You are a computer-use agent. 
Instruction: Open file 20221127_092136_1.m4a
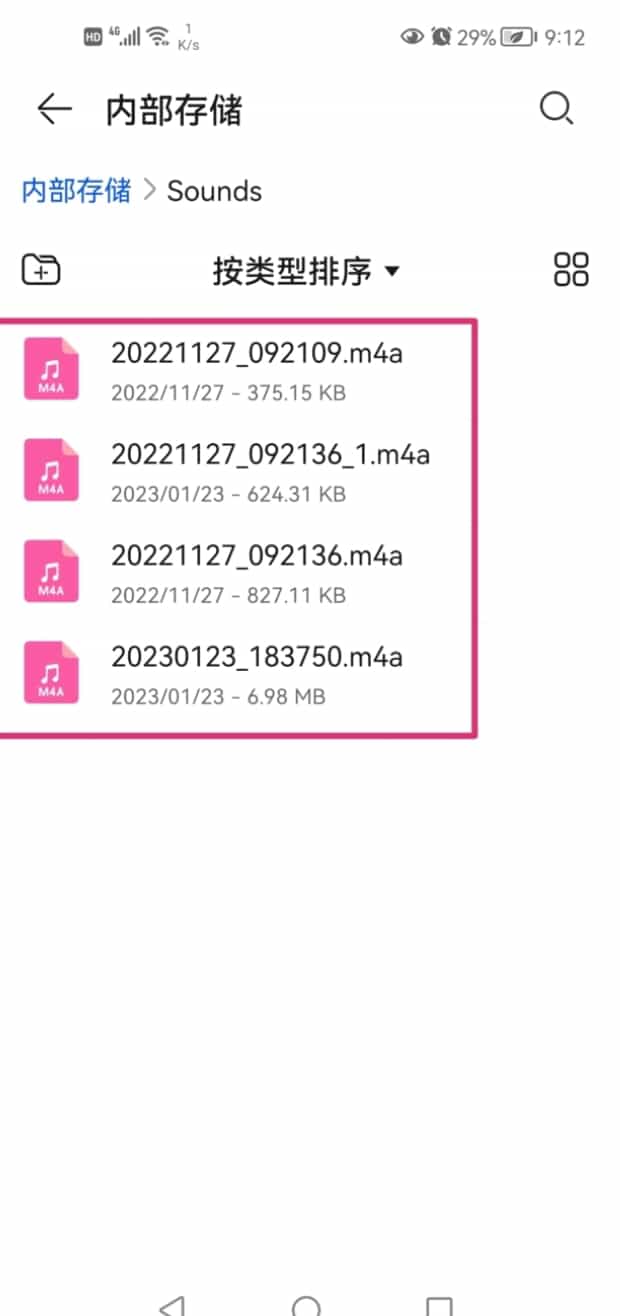(270, 470)
